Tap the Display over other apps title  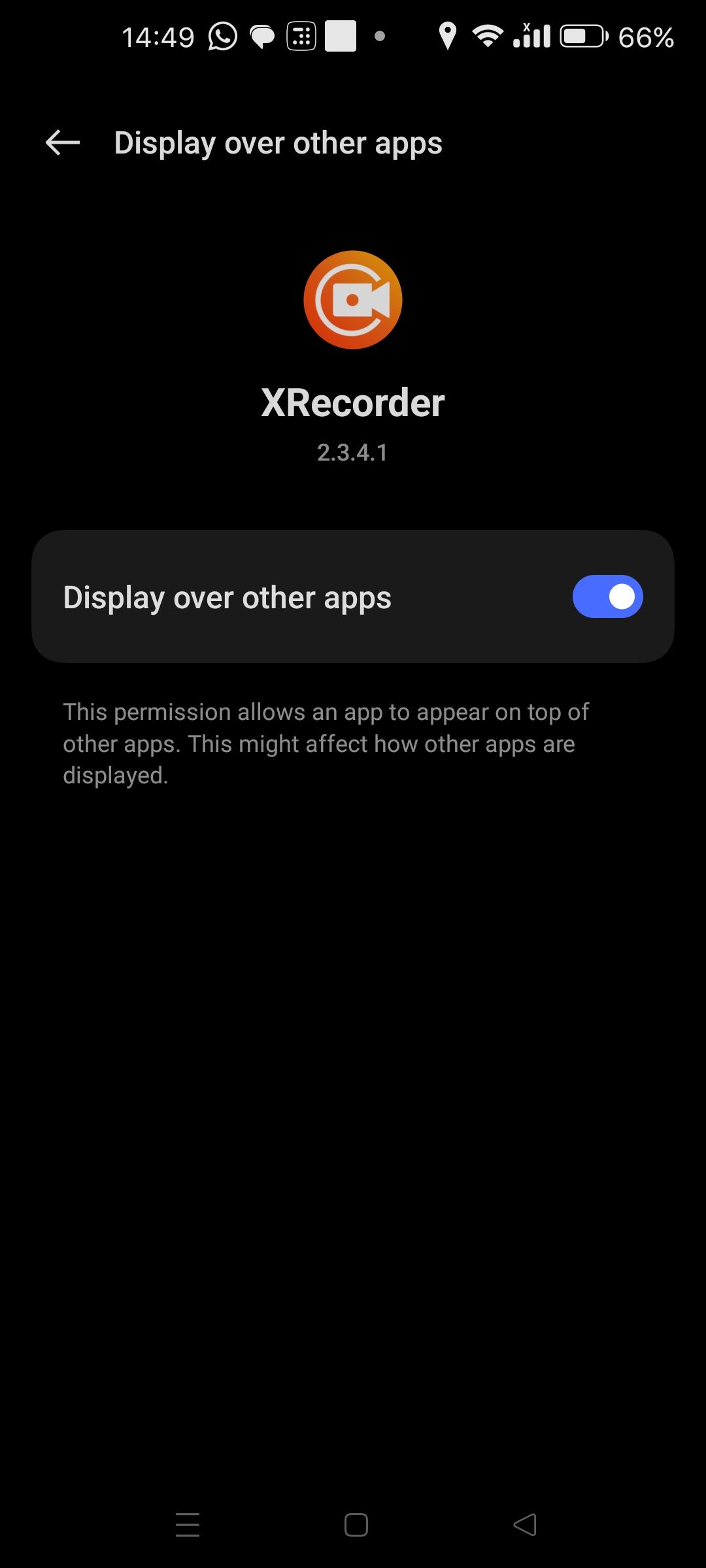click(x=277, y=143)
